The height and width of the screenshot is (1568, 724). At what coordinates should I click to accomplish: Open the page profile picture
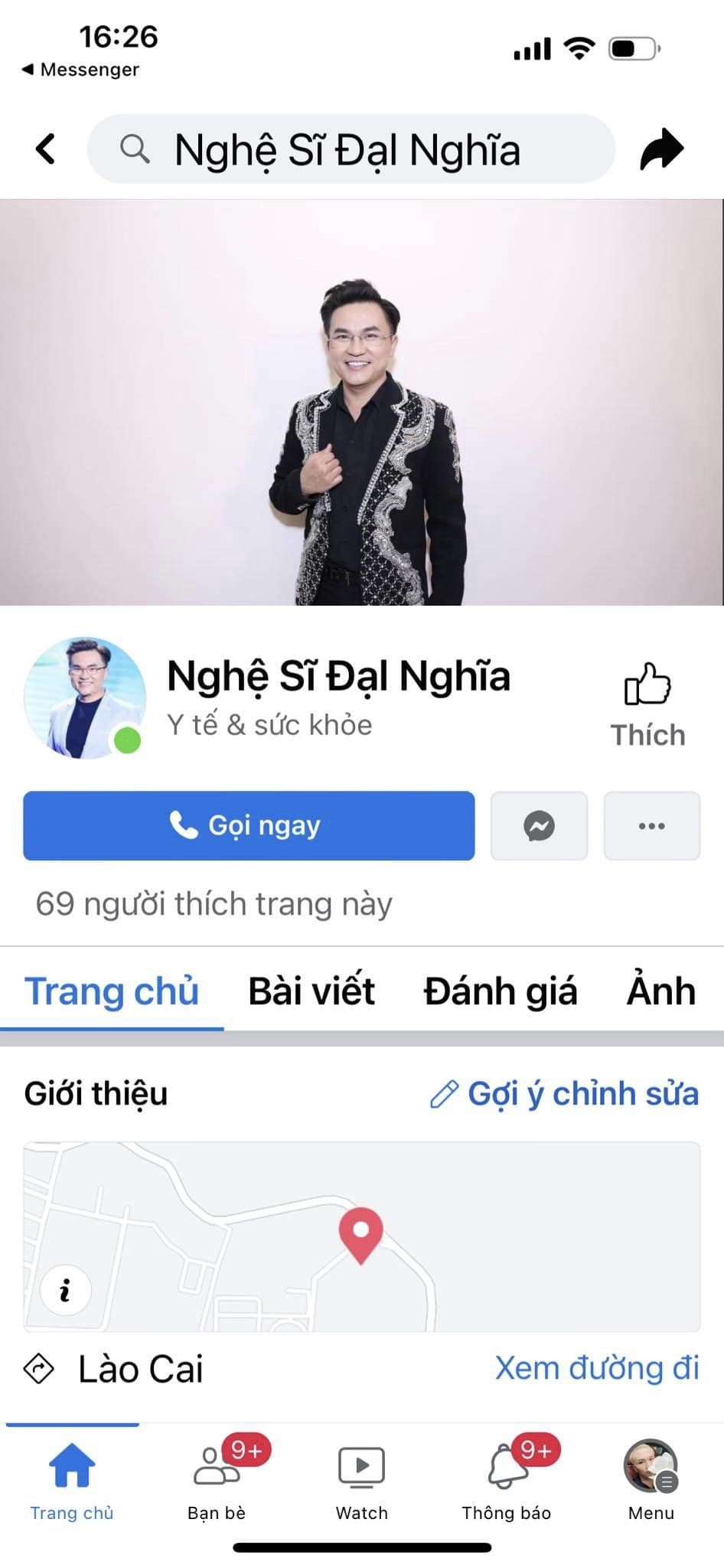(84, 697)
